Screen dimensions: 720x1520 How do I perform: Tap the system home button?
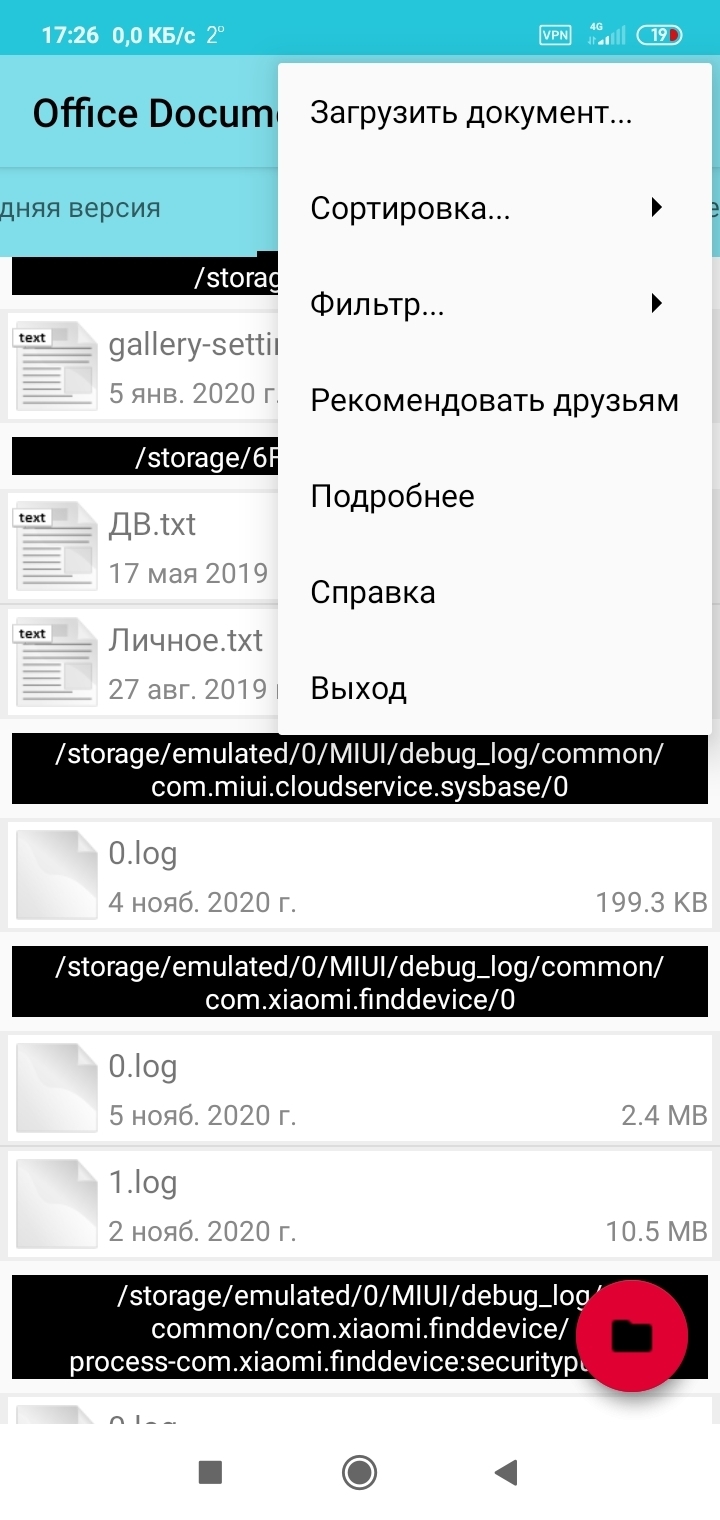coord(359,1472)
